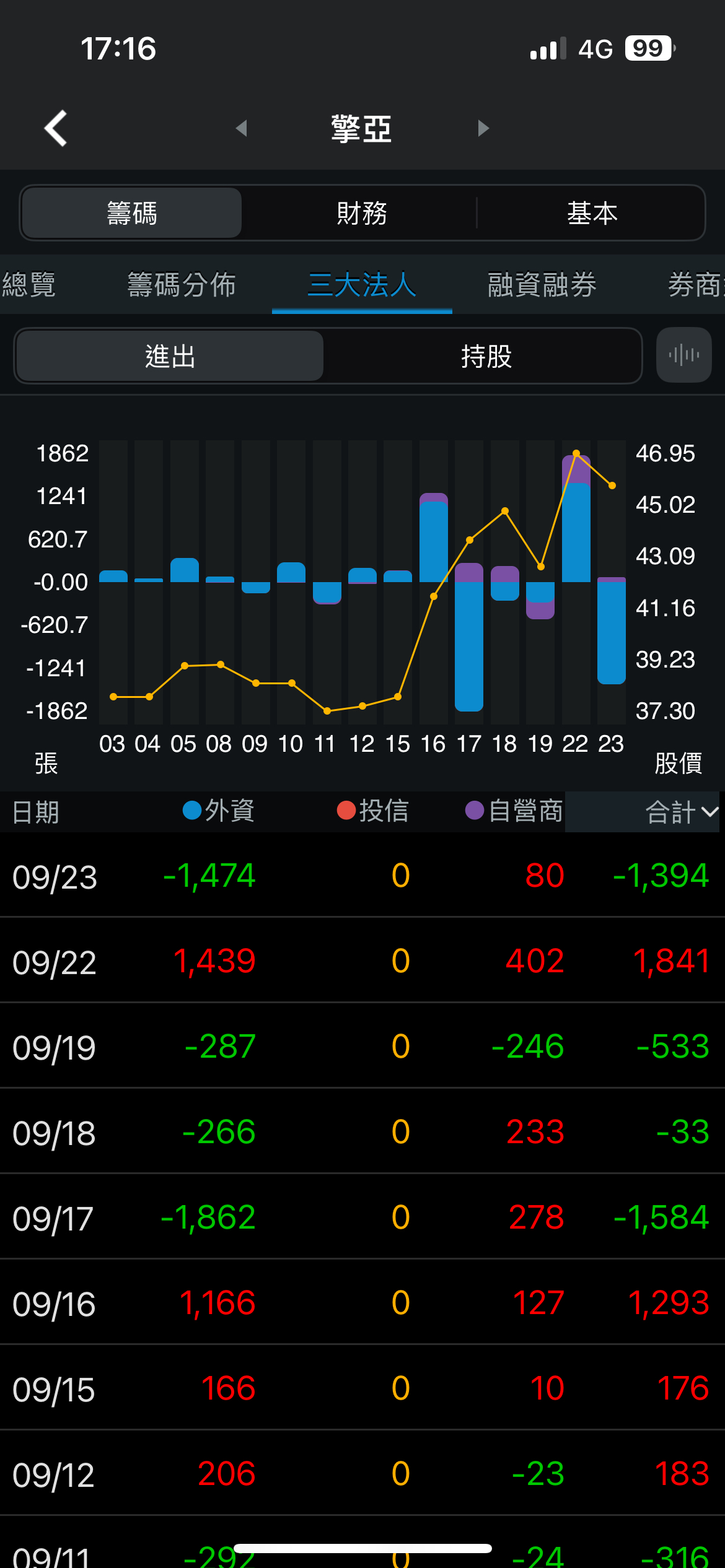Expand the 合計 column dropdown
725x1568 pixels.
coord(681,812)
